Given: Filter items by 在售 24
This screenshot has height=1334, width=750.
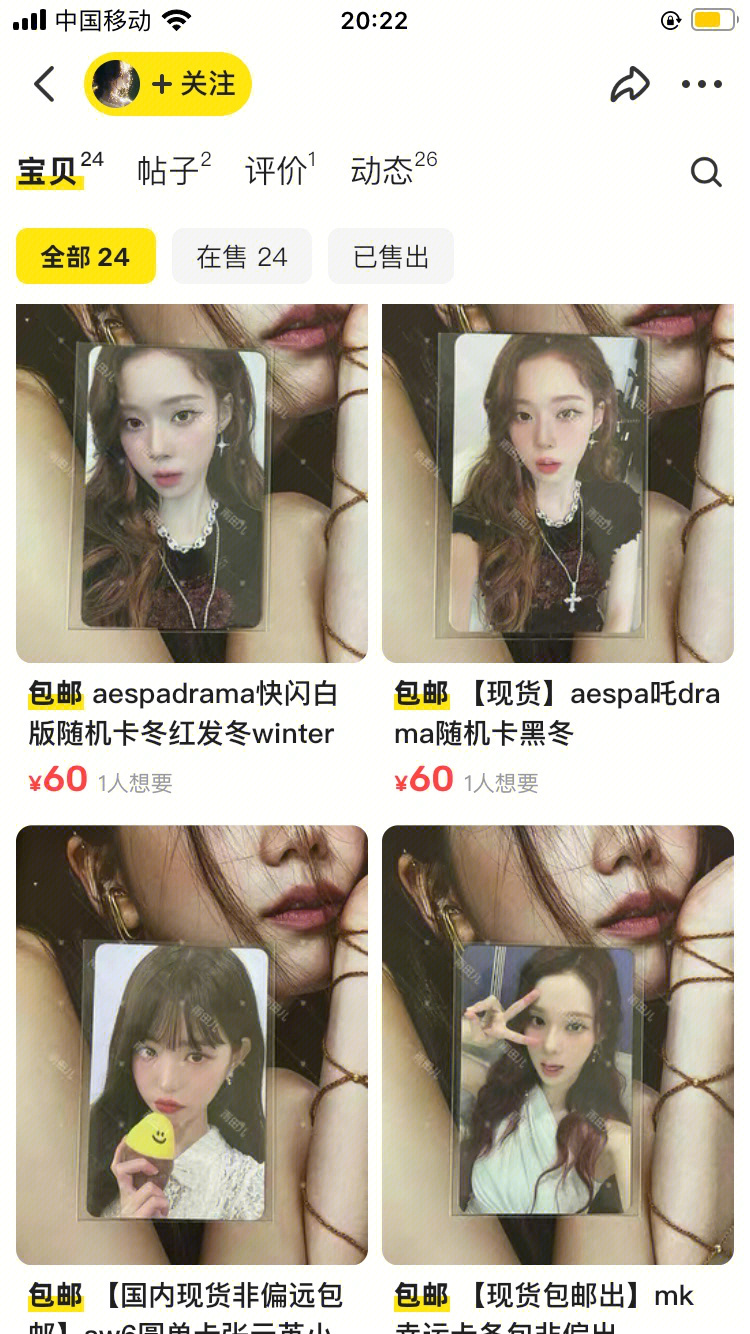Looking at the screenshot, I should [242, 257].
